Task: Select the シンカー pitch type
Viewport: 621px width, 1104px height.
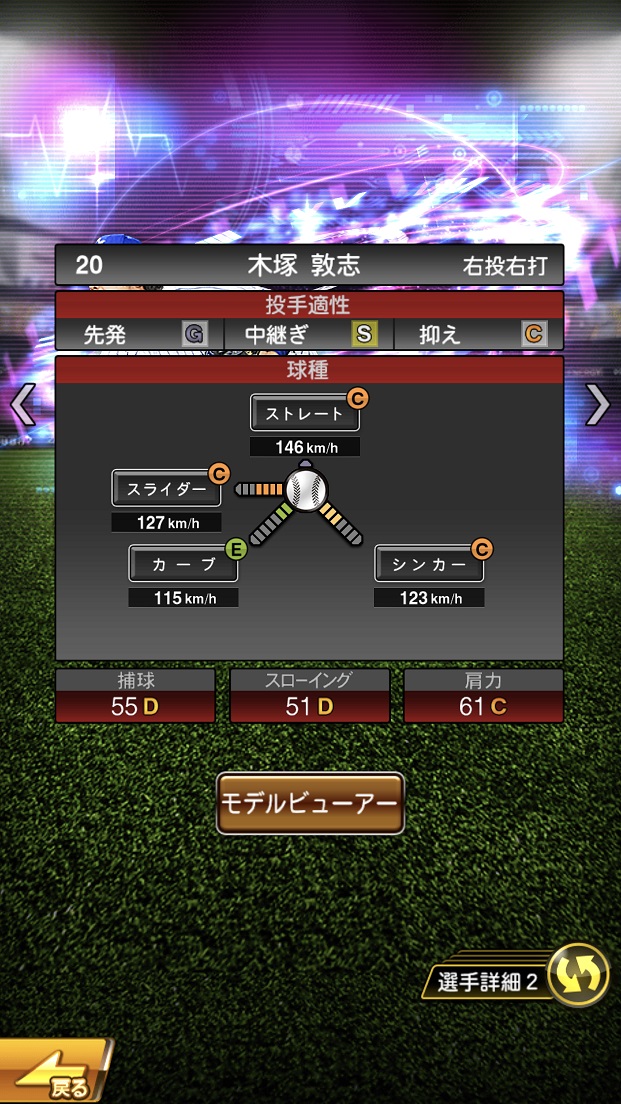Action: pyautogui.click(x=429, y=563)
